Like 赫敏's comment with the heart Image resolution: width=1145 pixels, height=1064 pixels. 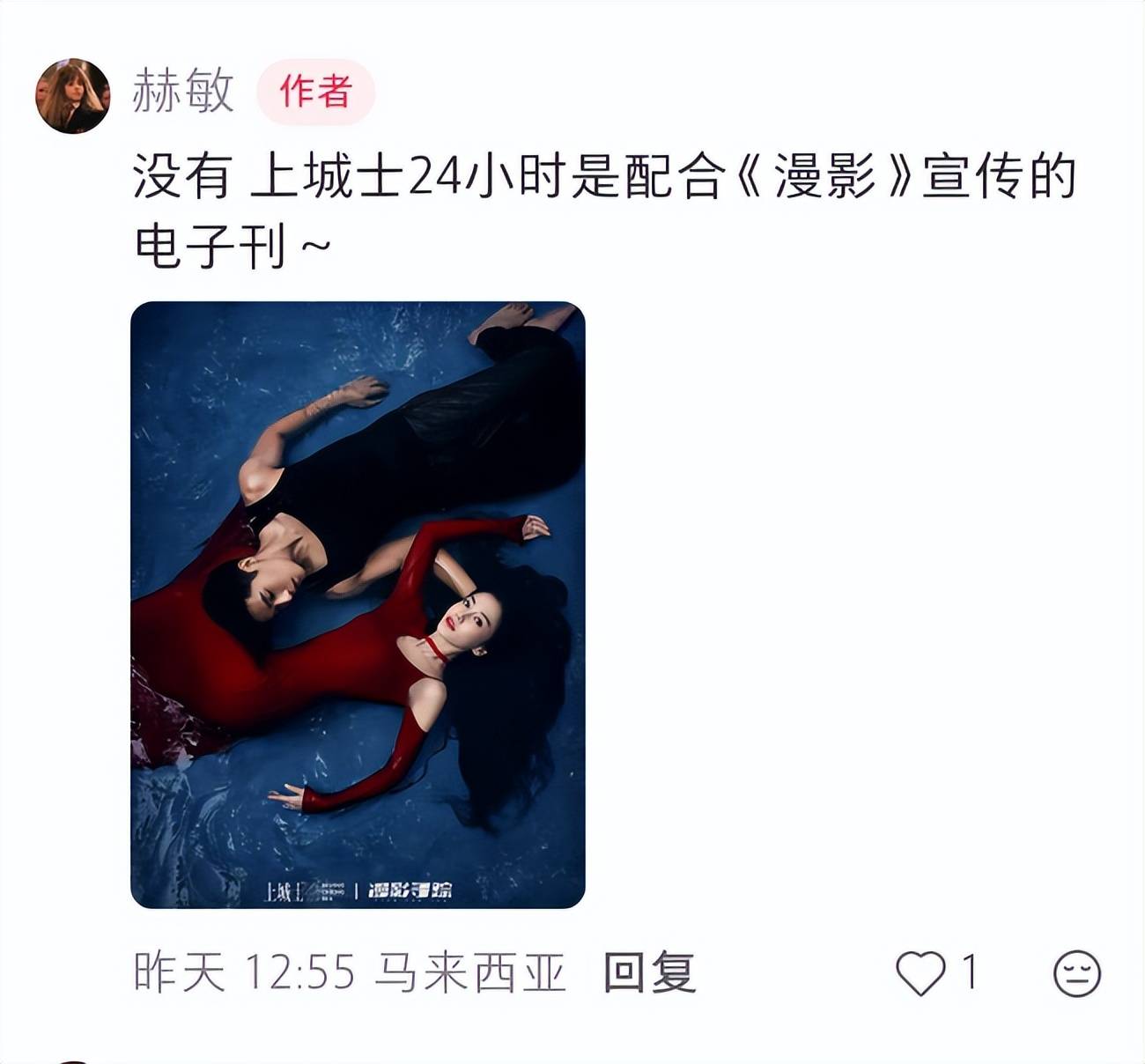tap(920, 973)
